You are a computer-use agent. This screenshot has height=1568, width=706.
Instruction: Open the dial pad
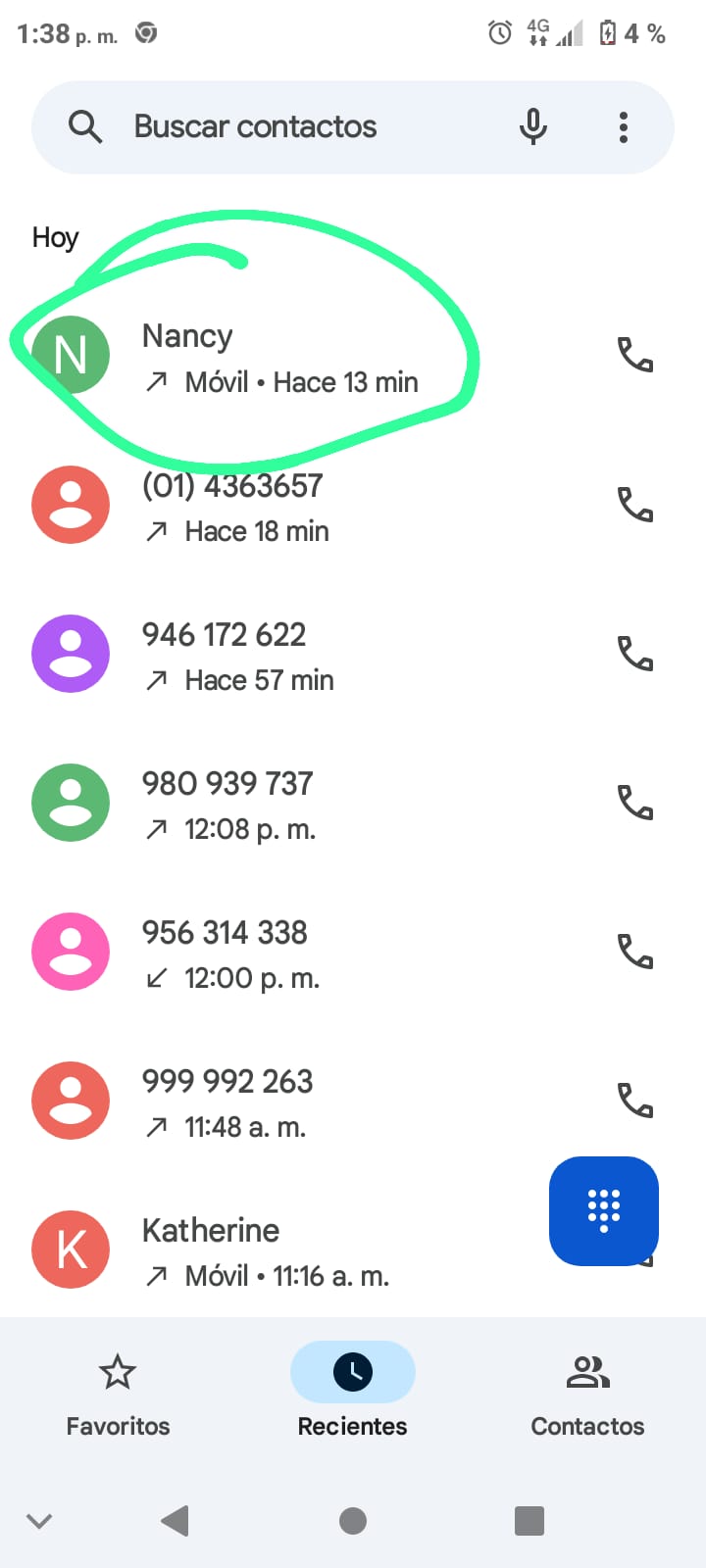click(603, 1210)
